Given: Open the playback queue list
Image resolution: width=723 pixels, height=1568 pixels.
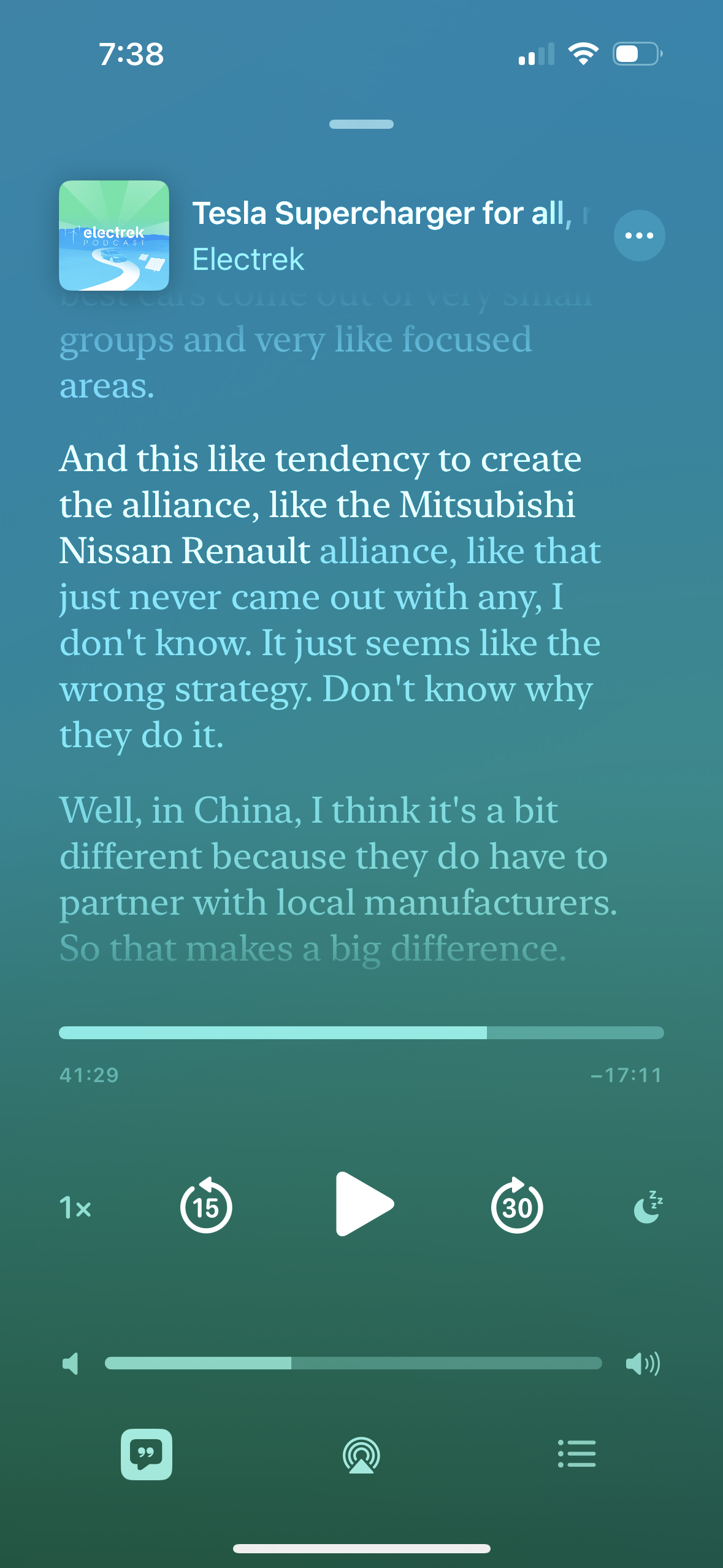Looking at the screenshot, I should [x=576, y=1453].
